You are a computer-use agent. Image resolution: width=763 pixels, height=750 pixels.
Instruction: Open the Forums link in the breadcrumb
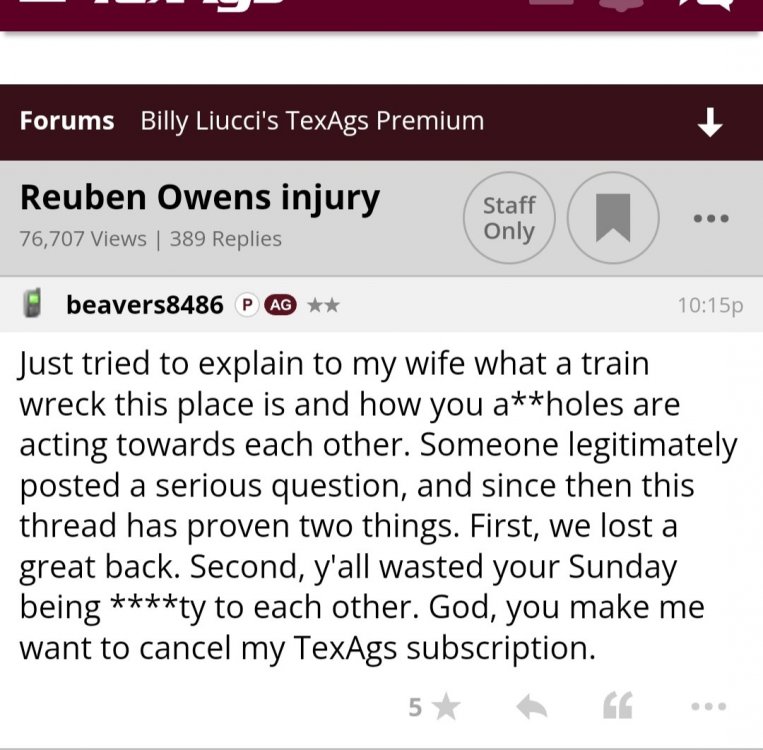click(x=67, y=122)
